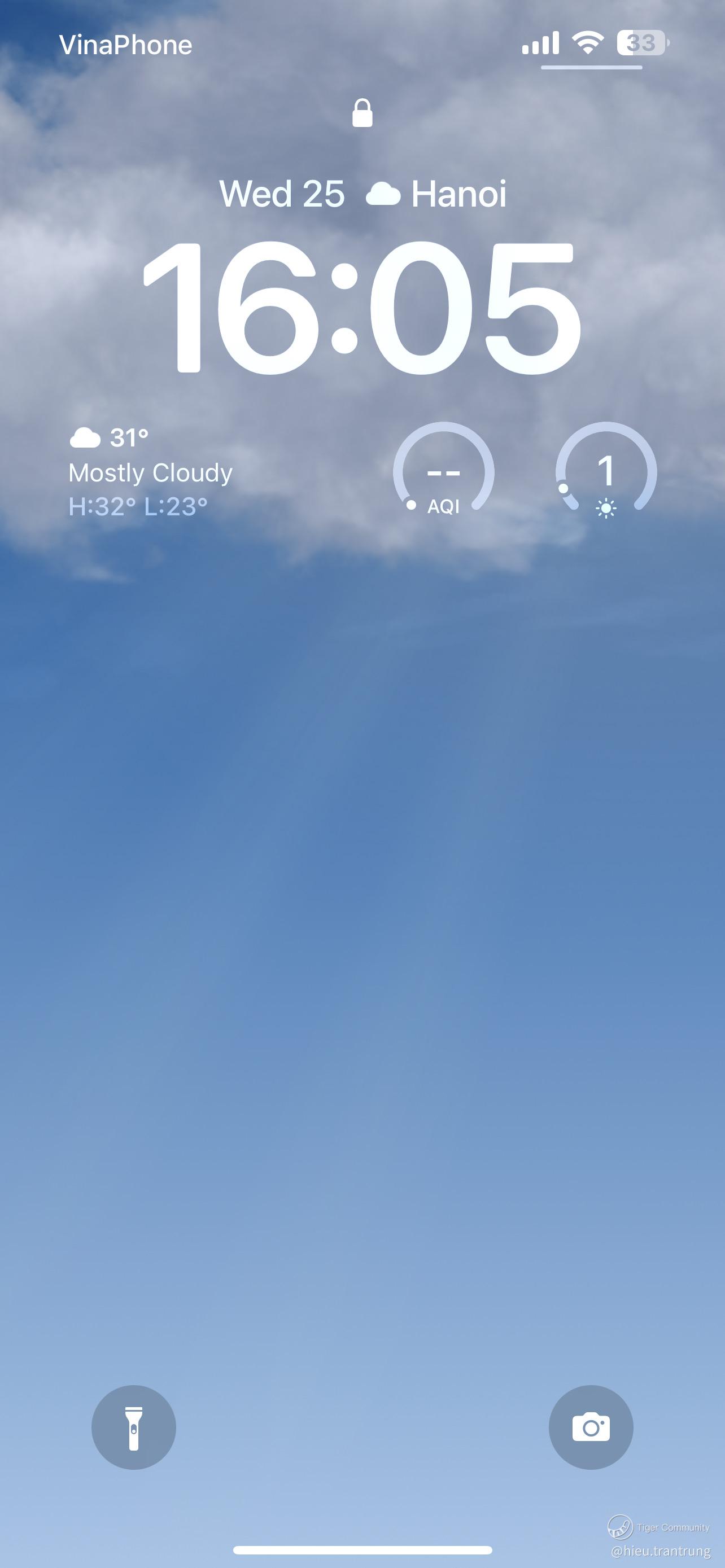Turn on the flashlight
Image resolution: width=725 pixels, height=1568 pixels.
coord(133,1427)
